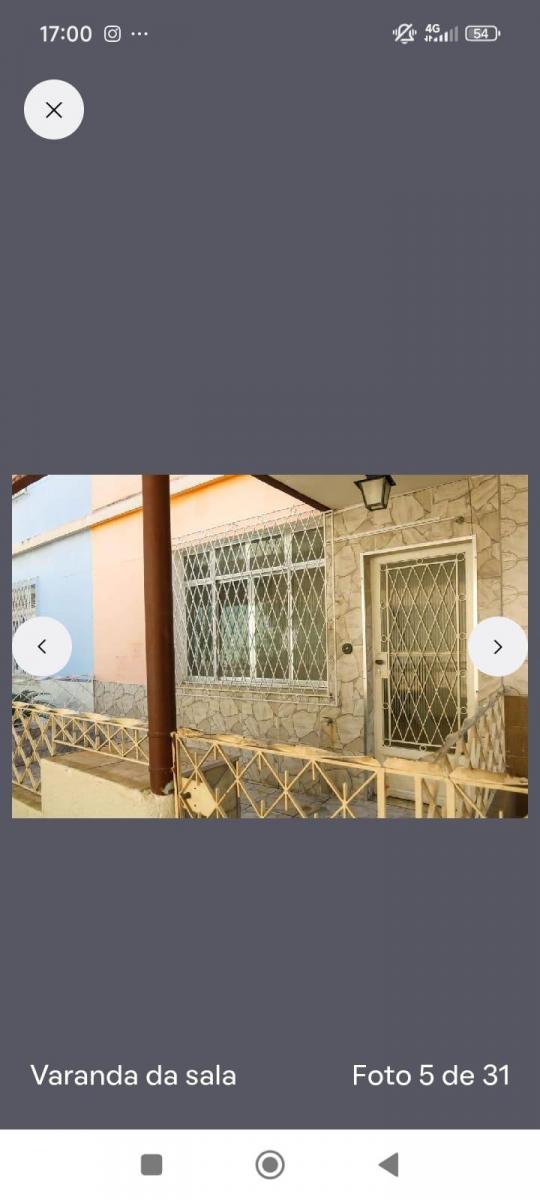Go to the home screen
Image resolution: width=540 pixels, height=1200 pixels.
coord(270,1164)
